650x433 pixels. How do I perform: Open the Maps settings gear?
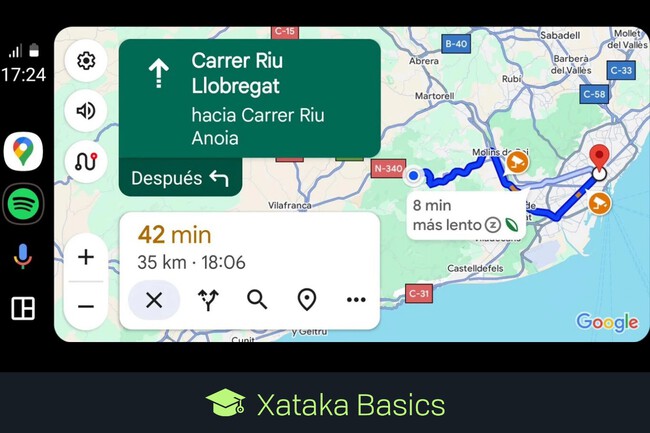[x=86, y=61]
